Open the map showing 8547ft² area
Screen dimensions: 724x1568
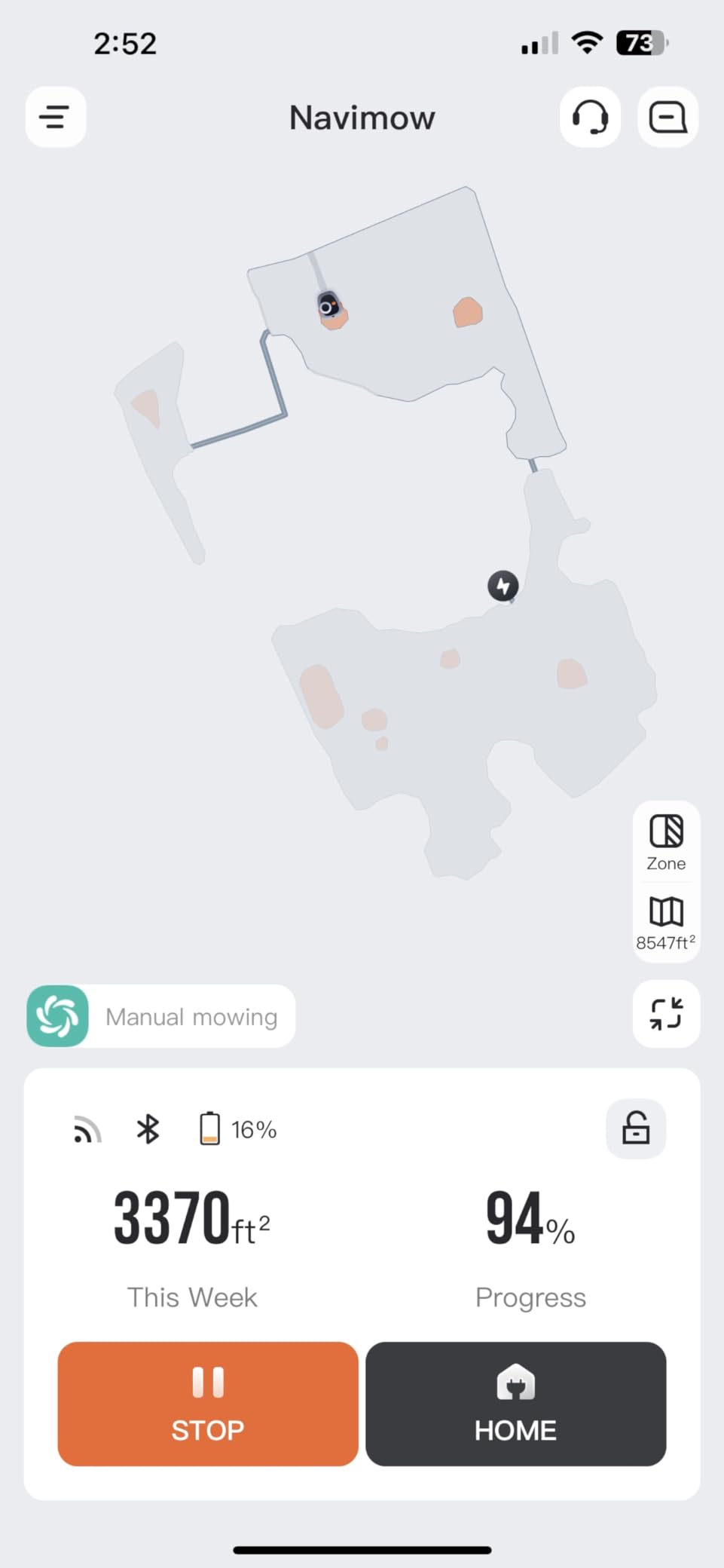pos(665,920)
